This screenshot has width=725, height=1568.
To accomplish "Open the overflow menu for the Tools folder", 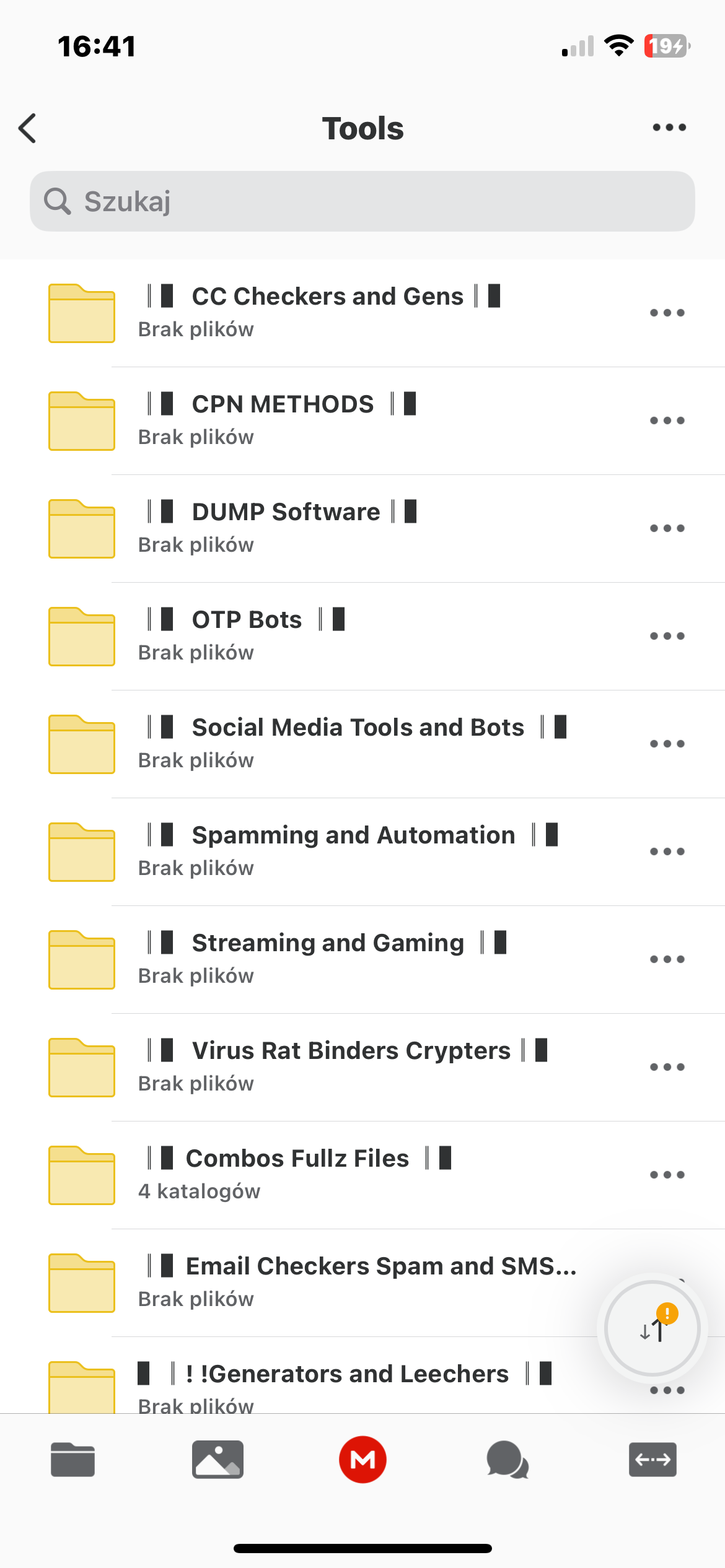I will coord(669,128).
